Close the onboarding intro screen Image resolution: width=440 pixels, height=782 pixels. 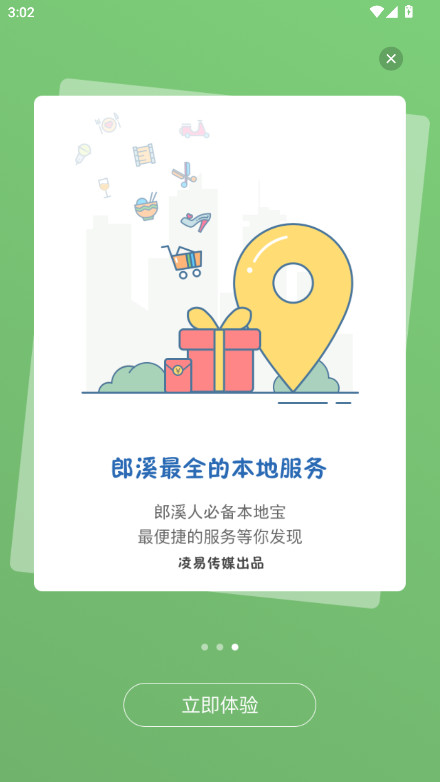click(x=391, y=59)
